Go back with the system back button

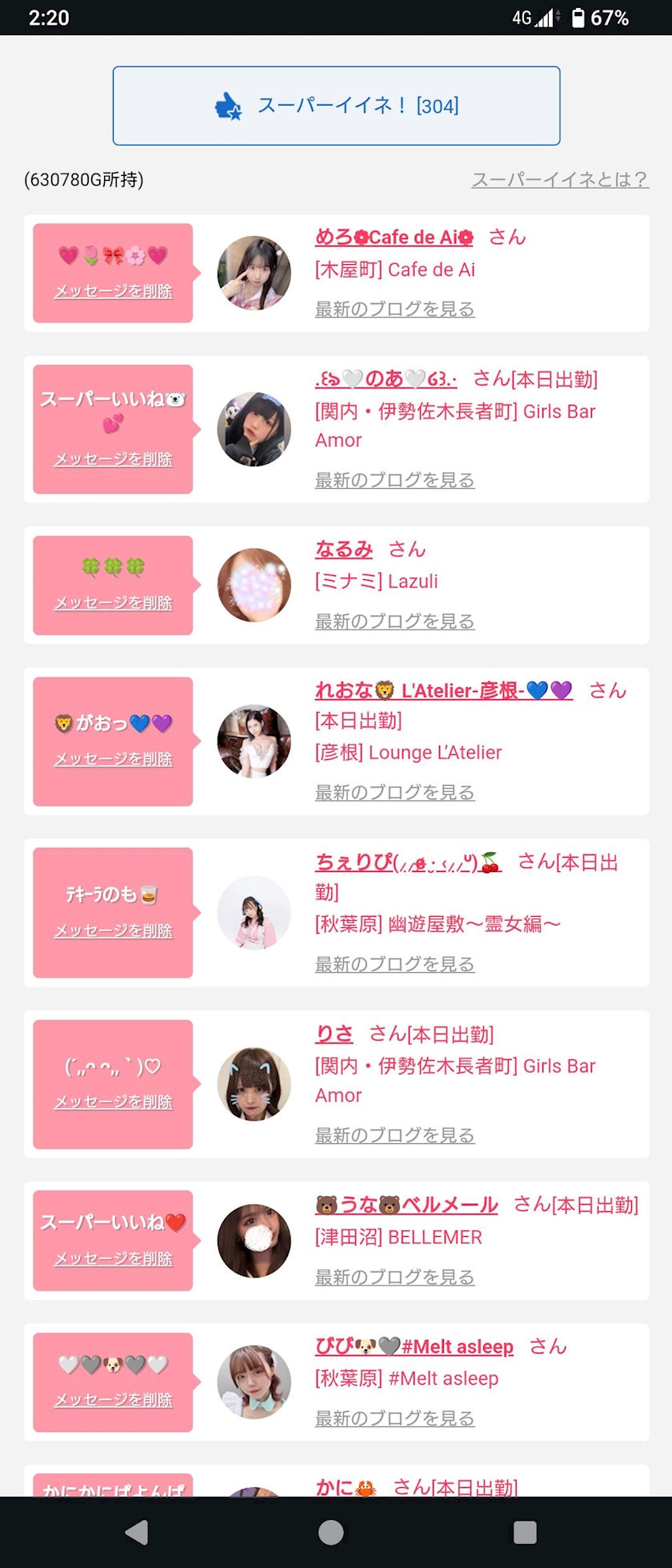(x=137, y=1532)
